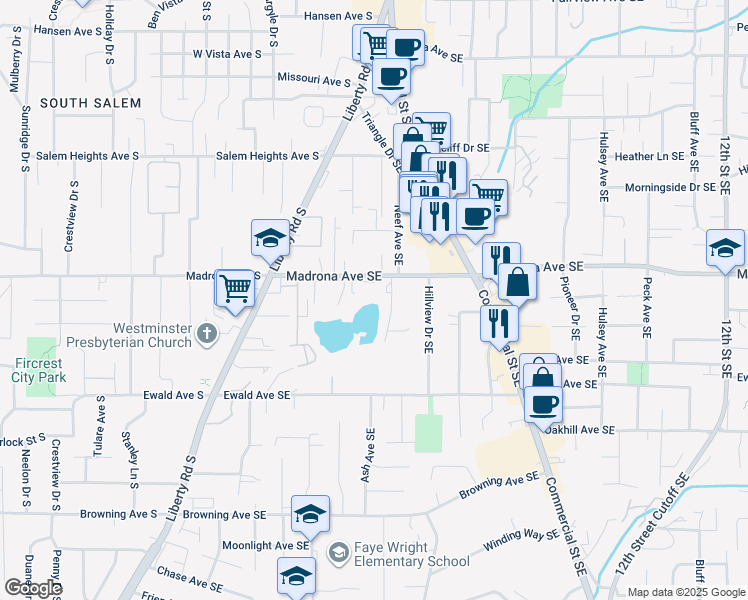Open the restaurant marker south of Madrona Ave SE
Image resolution: width=748 pixels, height=600 pixels.
(498, 322)
